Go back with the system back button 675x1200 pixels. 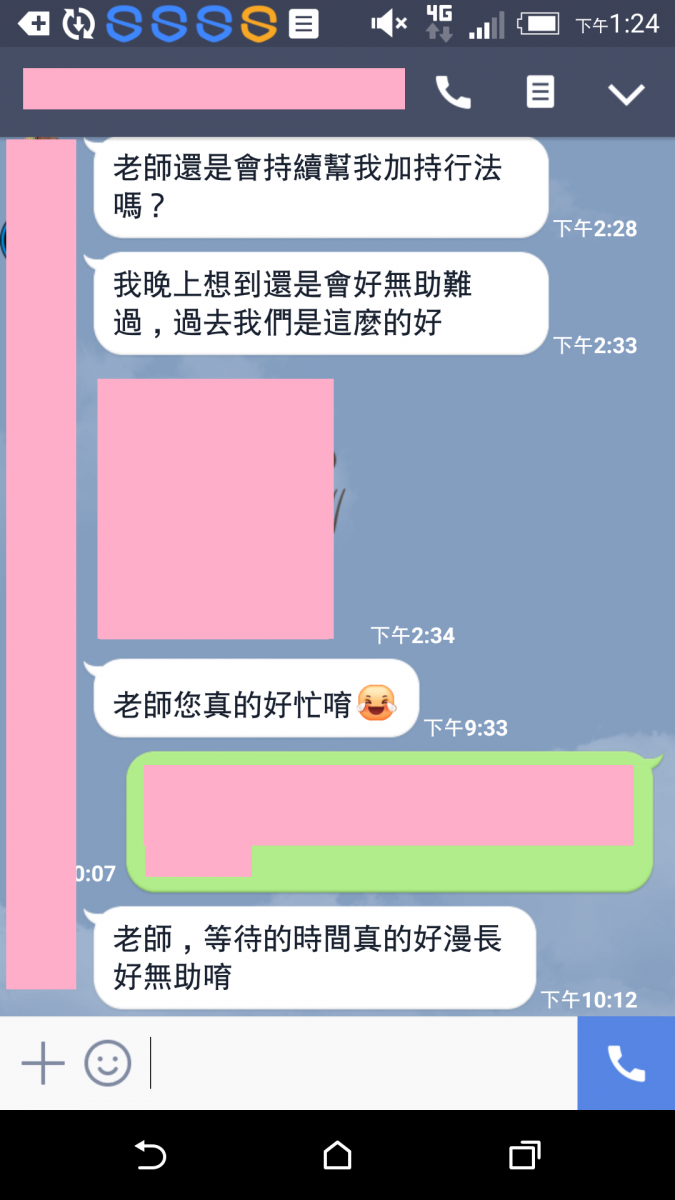pyautogui.click(x=150, y=1156)
